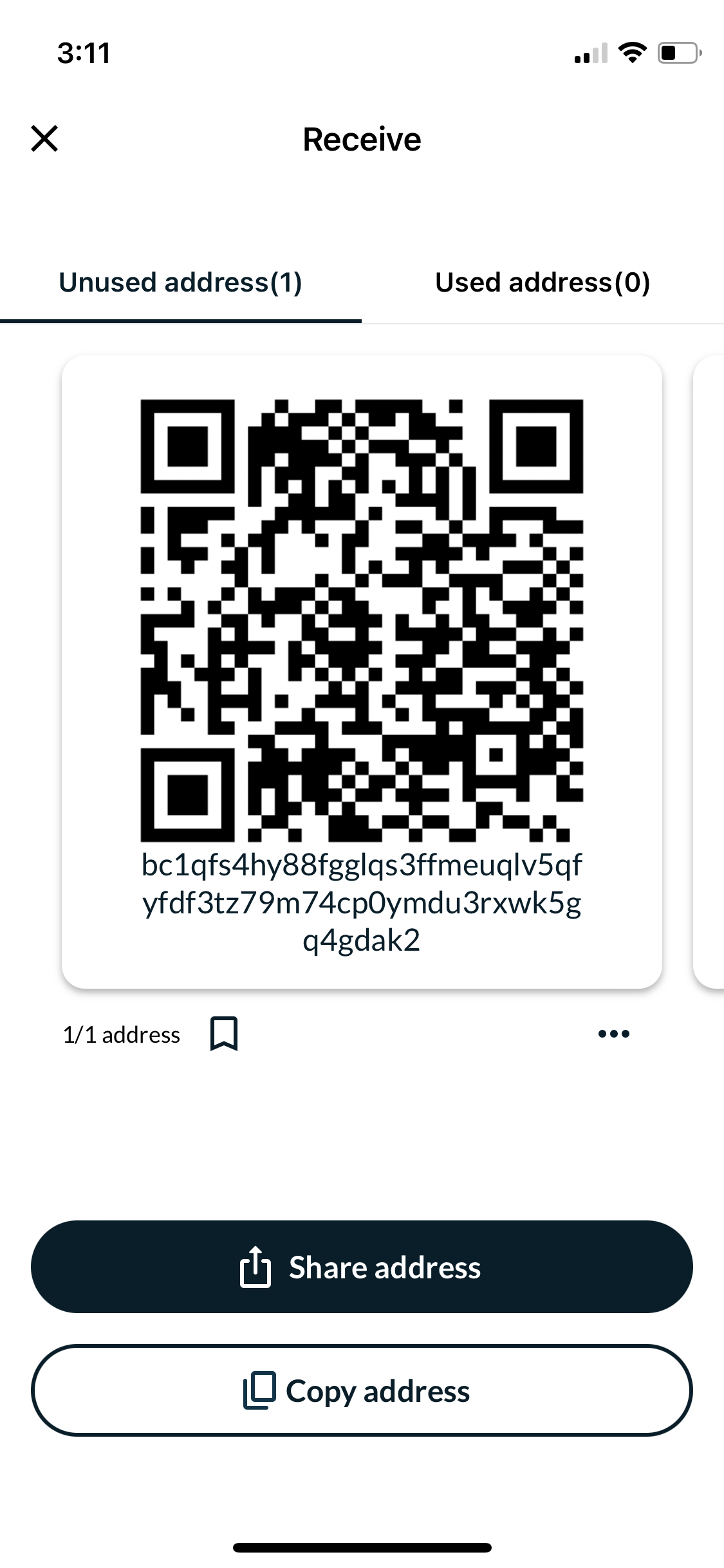Copy address to clipboard
This screenshot has height=1568, width=724.
click(x=362, y=1390)
